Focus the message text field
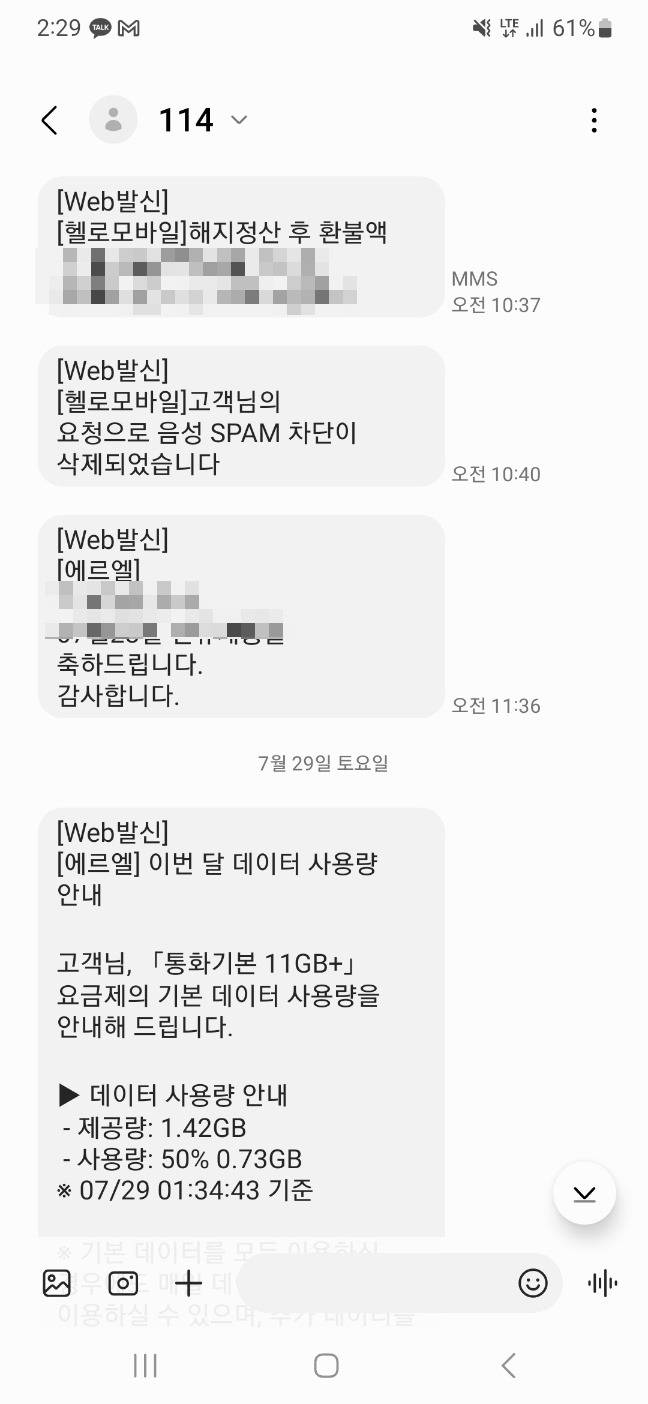This screenshot has width=648, height=1404. [375, 1283]
